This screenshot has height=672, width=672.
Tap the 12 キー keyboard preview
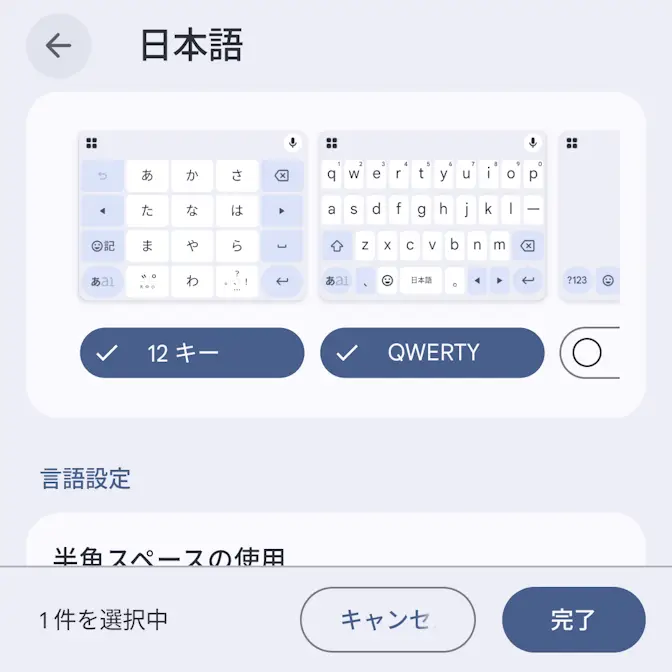(x=192, y=216)
